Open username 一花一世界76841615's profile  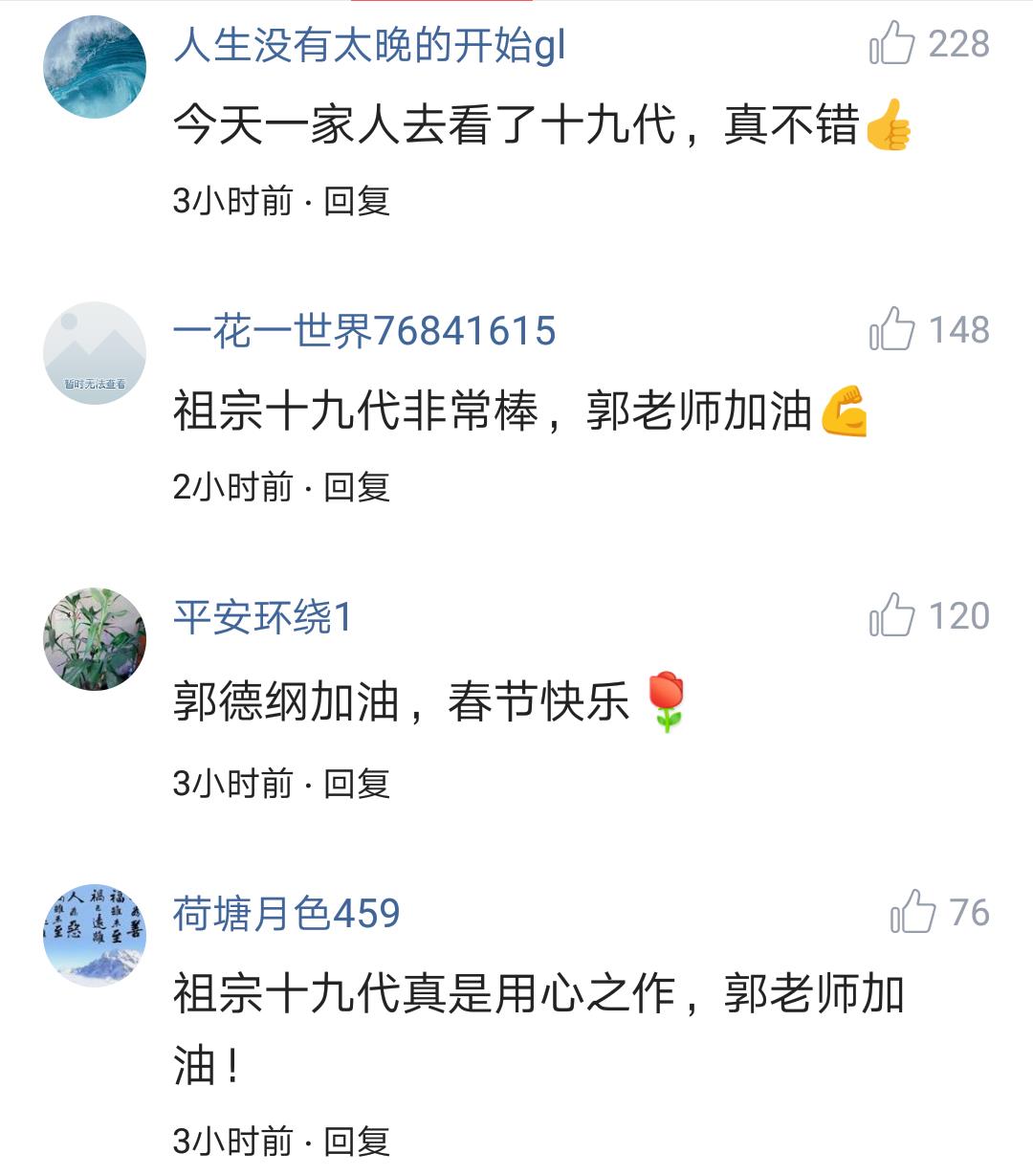(x=364, y=331)
